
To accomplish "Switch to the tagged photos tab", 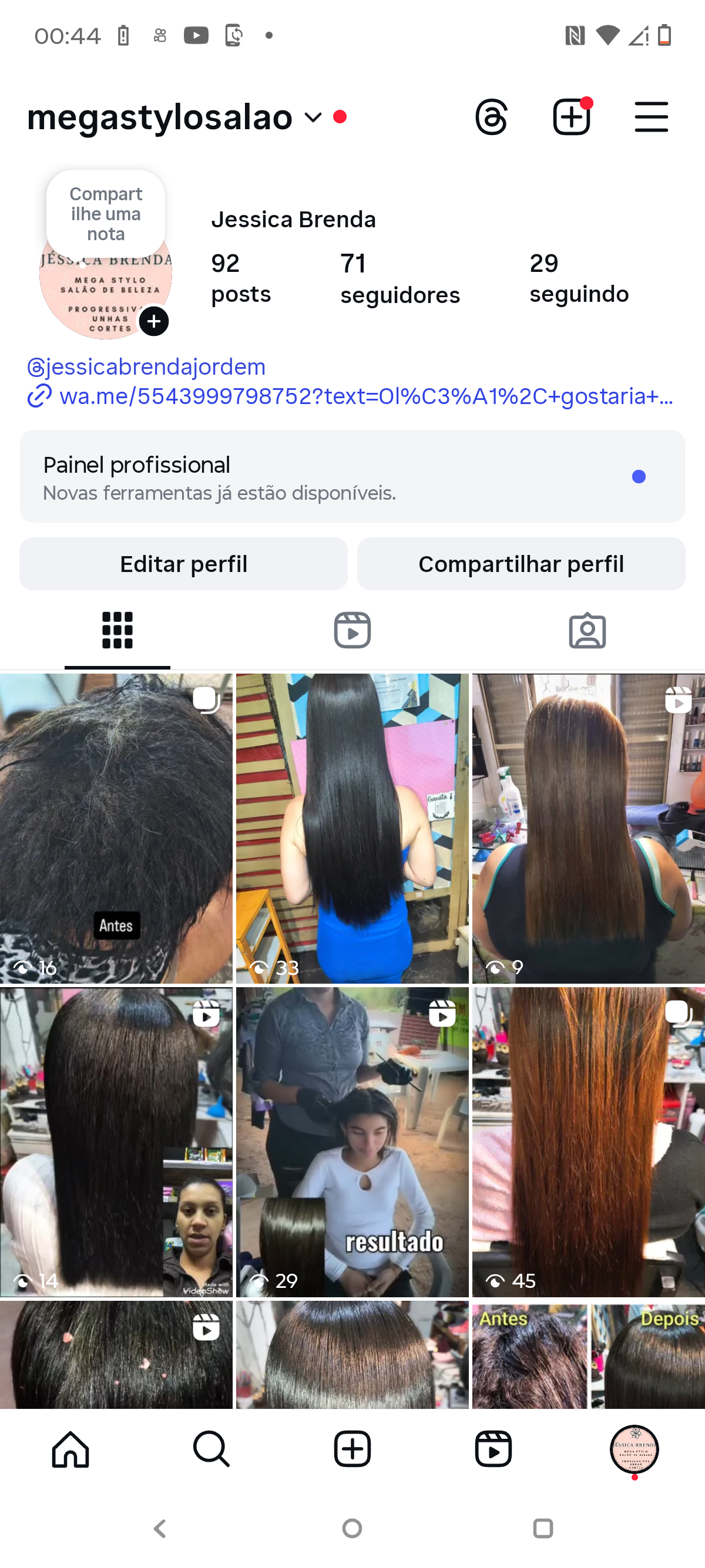I will point(587,630).
